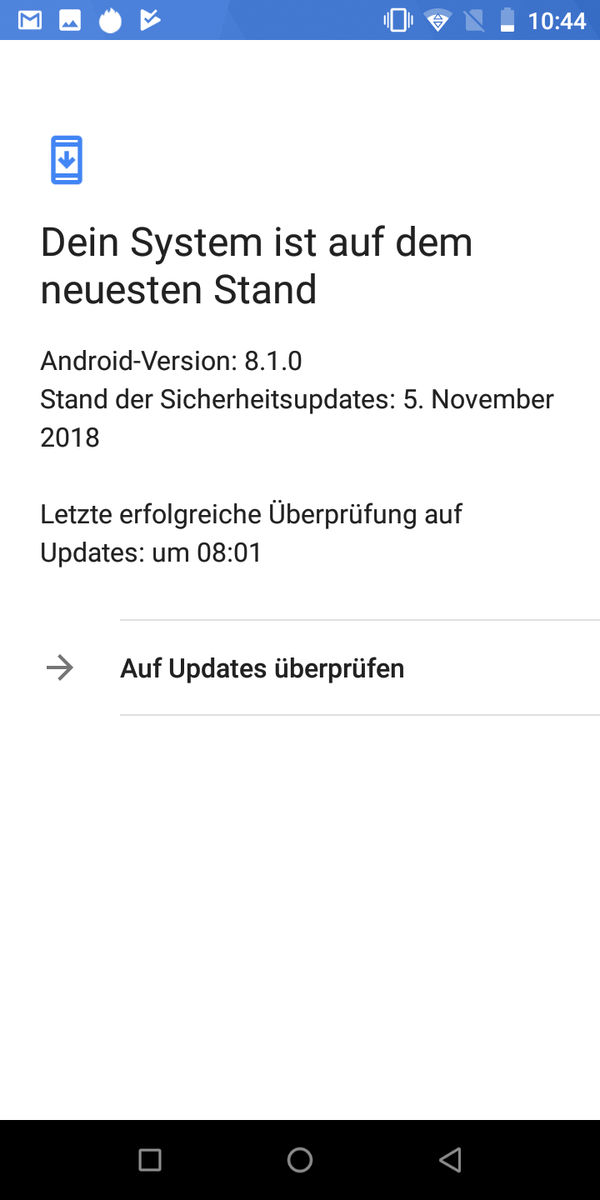Go back with the system back button
This screenshot has height=1200, width=600.
coord(450,1160)
